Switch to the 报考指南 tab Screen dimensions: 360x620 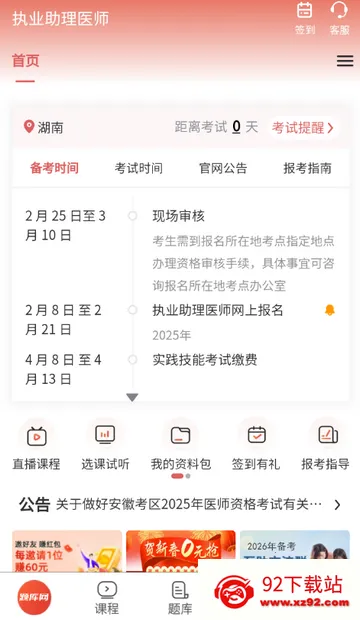click(307, 168)
